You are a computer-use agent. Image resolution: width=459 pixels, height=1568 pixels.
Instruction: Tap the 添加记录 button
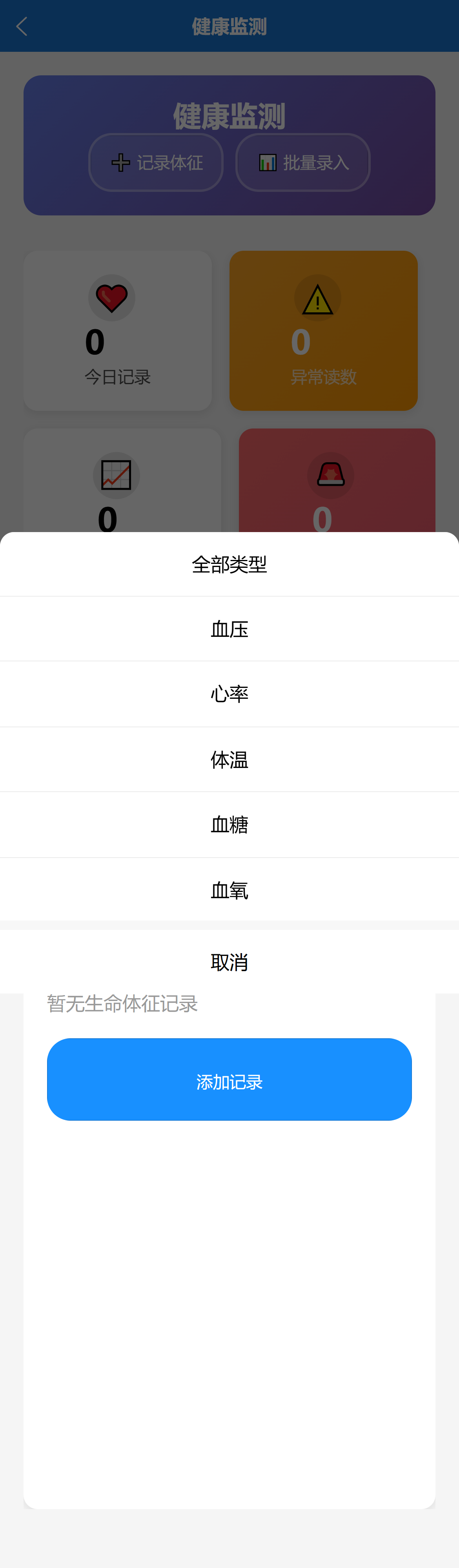[229, 1079]
